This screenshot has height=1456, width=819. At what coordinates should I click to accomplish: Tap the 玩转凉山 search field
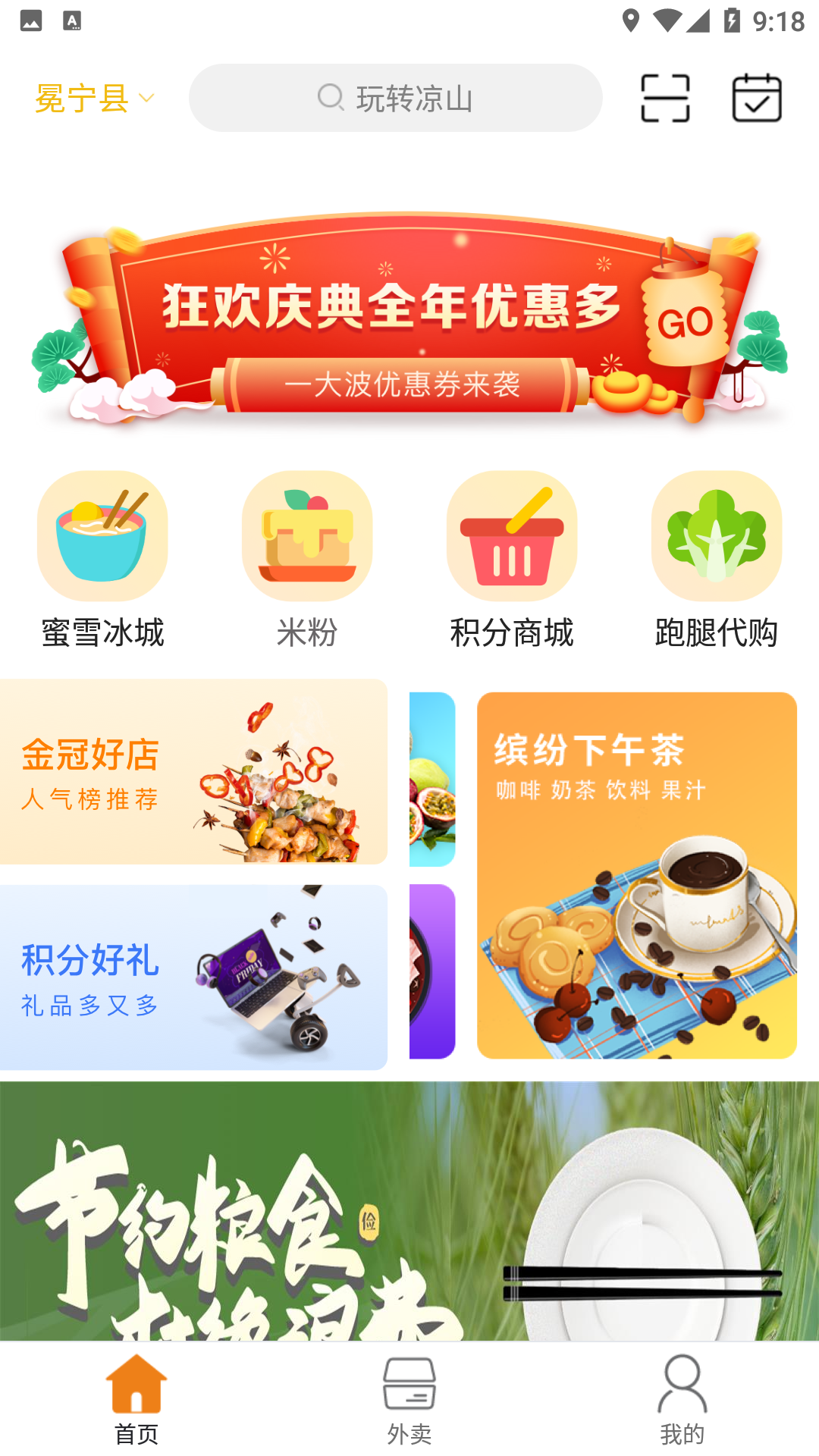click(x=416, y=97)
